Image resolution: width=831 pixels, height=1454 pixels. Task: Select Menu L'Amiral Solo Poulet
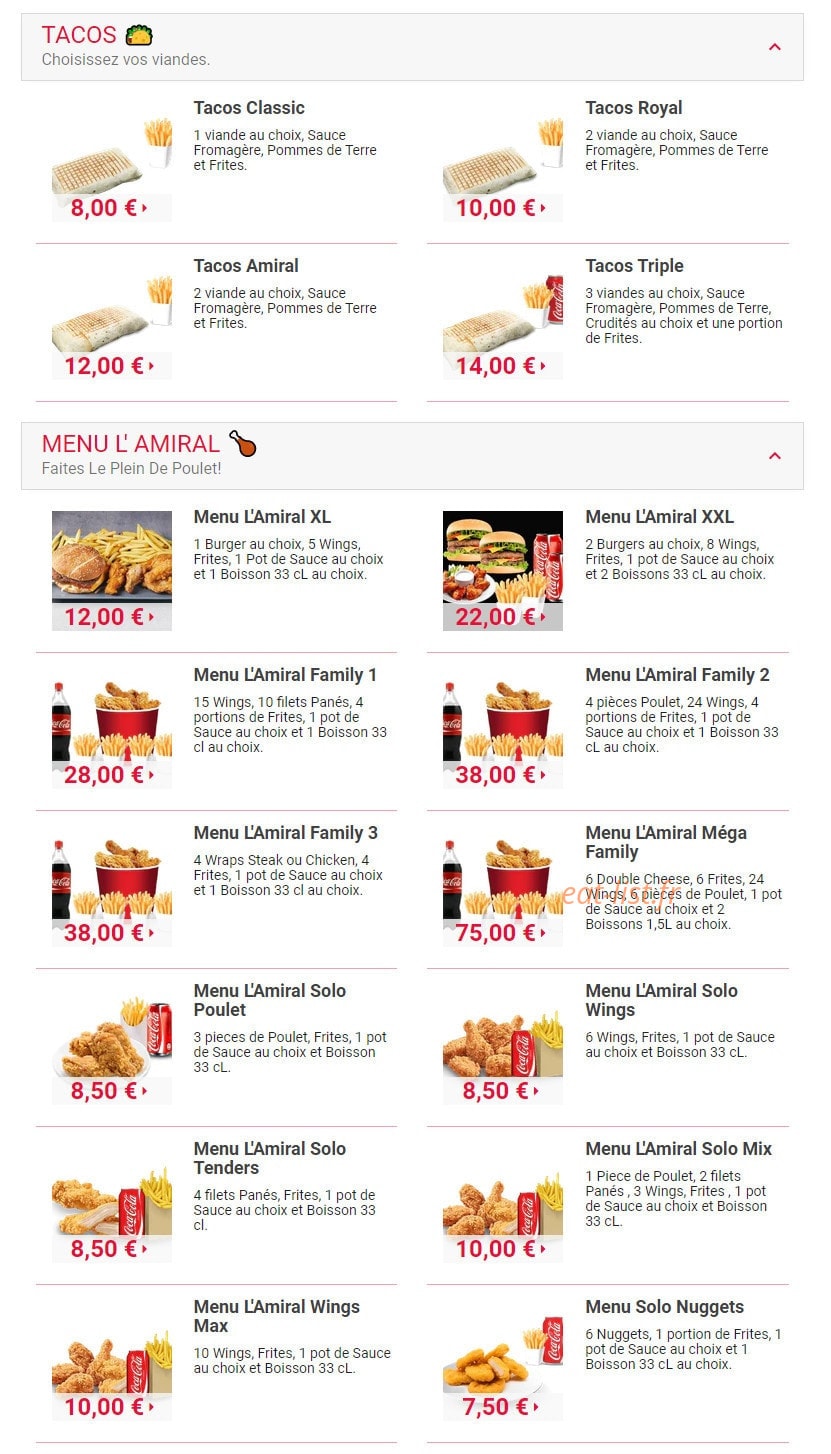click(270, 1000)
